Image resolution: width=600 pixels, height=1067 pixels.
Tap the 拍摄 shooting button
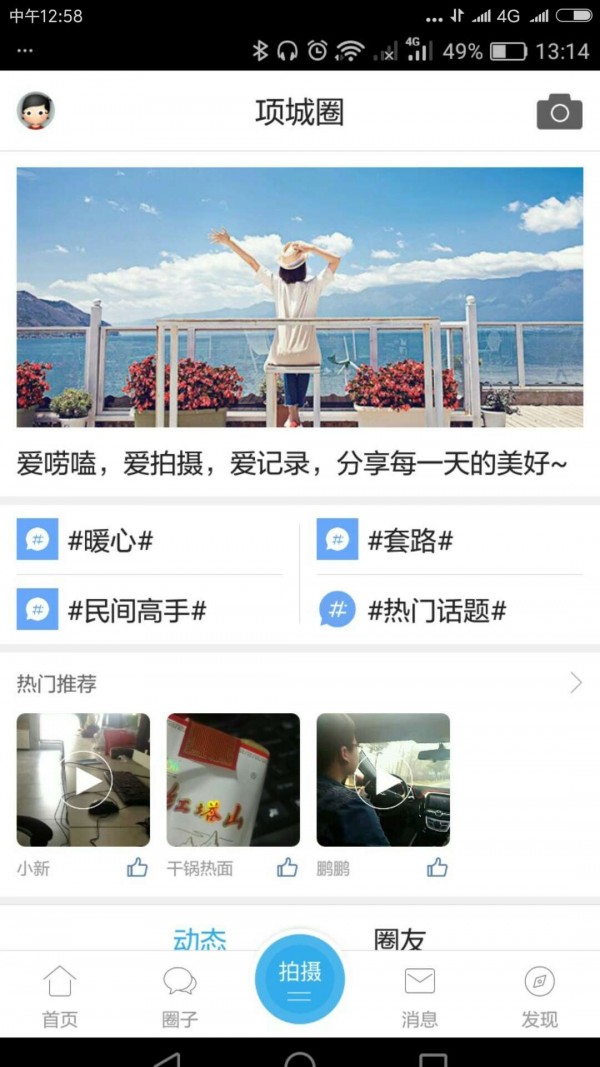coord(300,979)
